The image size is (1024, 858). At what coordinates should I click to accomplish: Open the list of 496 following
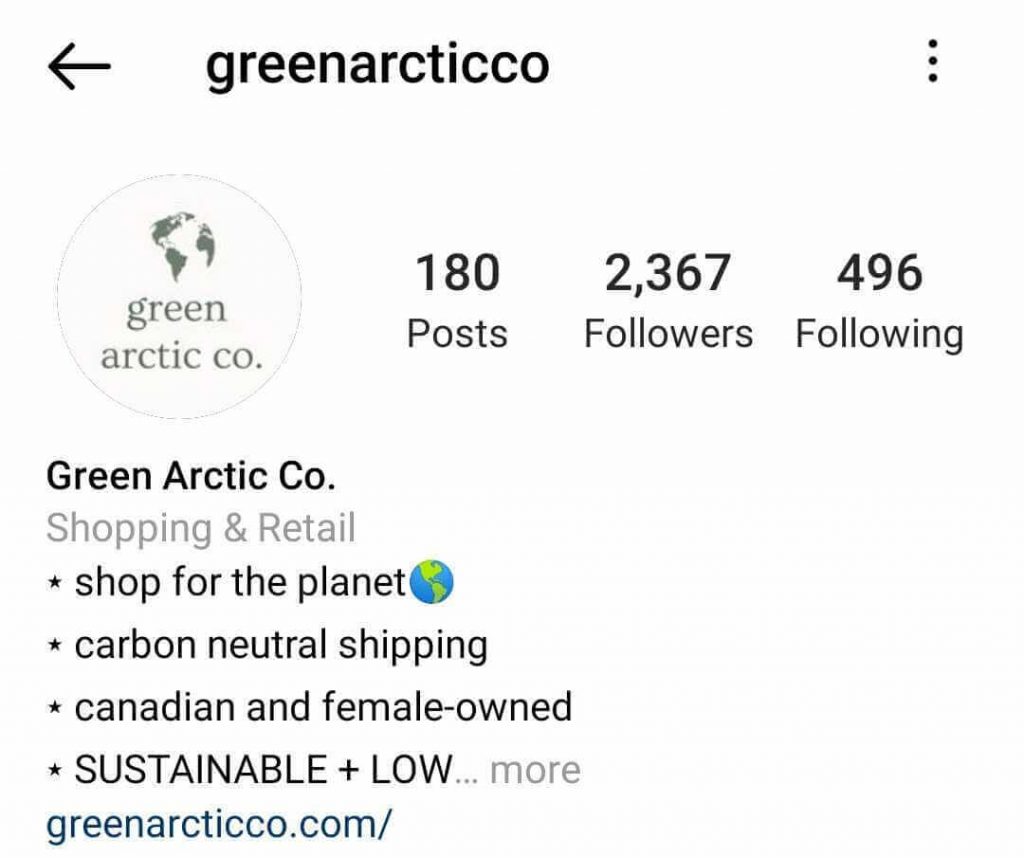pos(879,301)
